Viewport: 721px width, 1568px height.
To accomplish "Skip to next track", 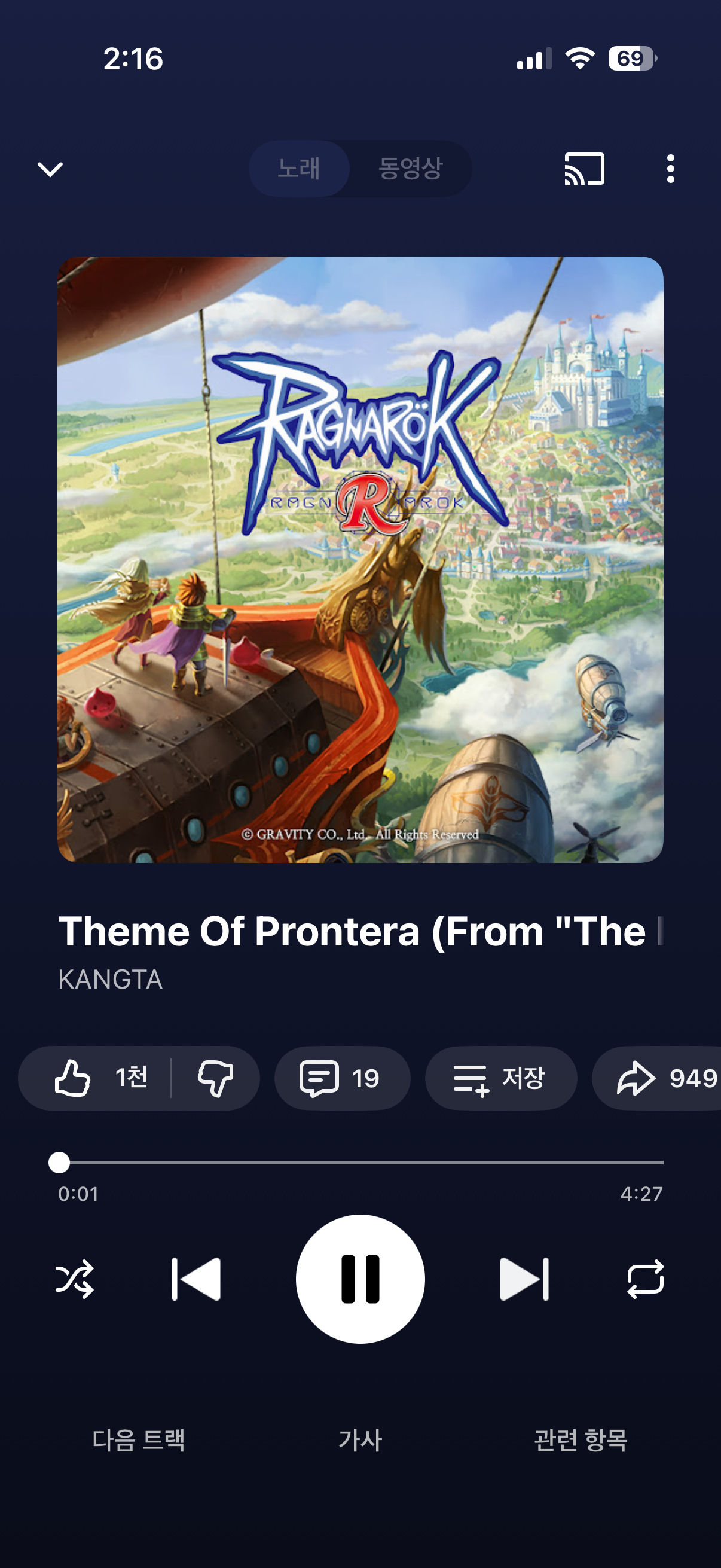I will 524,1279.
